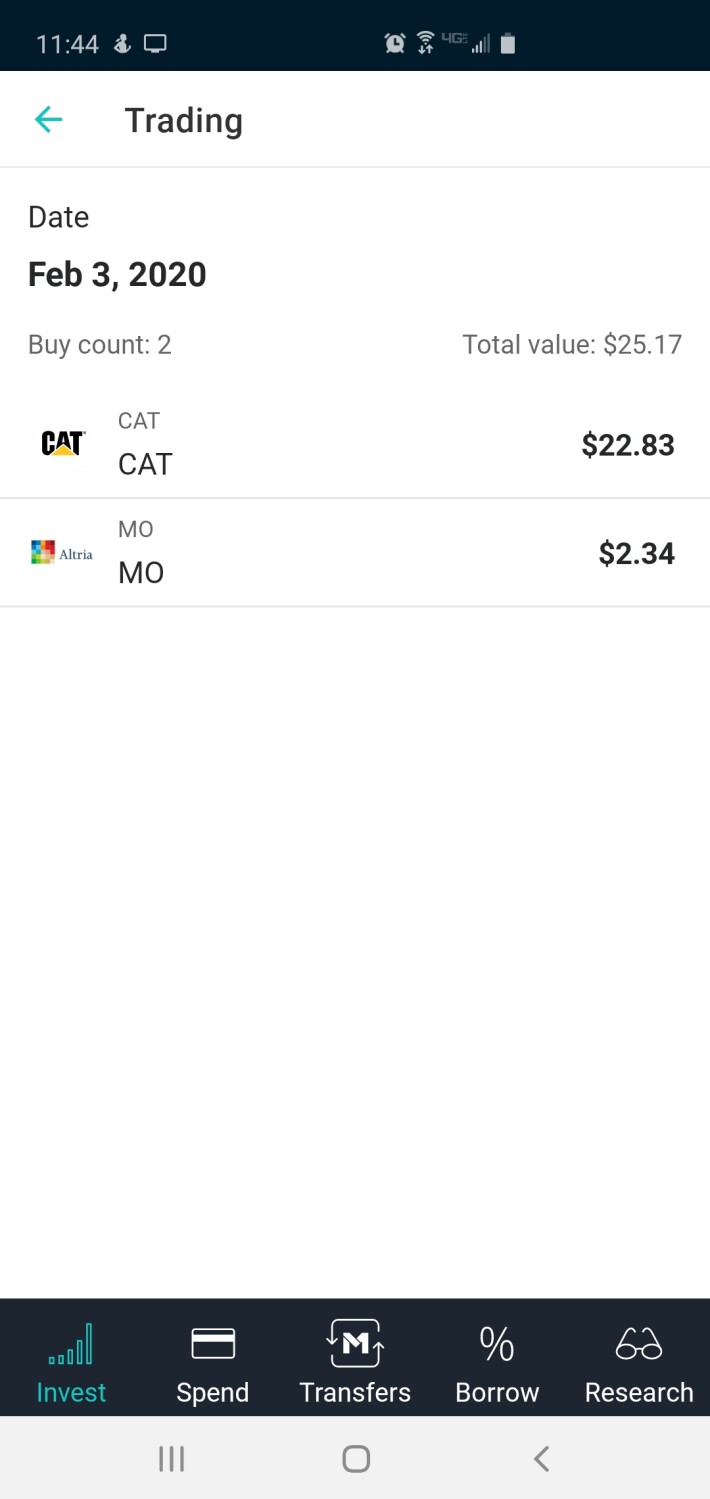Go back using the teal arrow
Screen dimensions: 710x1499
[x=48, y=120]
